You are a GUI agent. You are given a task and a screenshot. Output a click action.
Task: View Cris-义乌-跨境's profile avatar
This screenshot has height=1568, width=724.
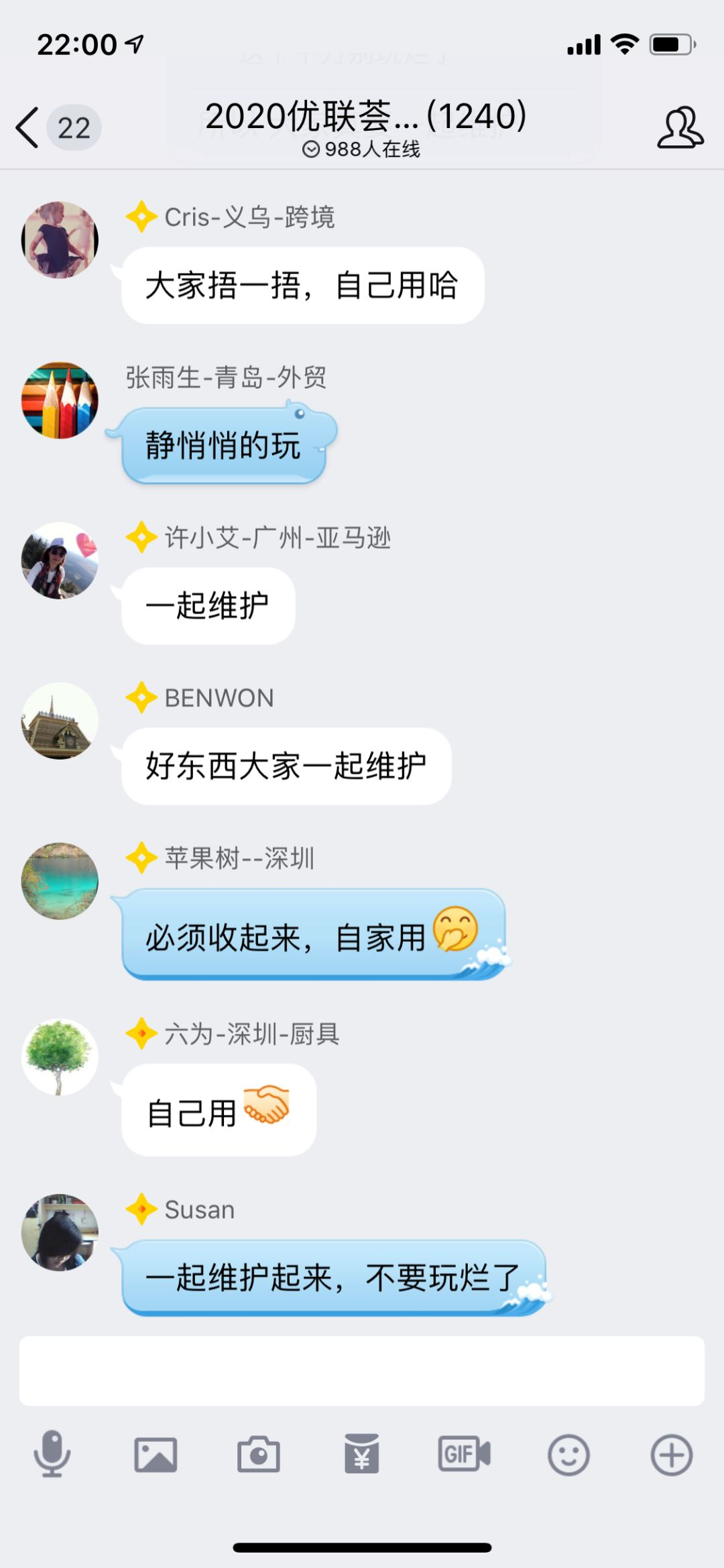coord(60,240)
